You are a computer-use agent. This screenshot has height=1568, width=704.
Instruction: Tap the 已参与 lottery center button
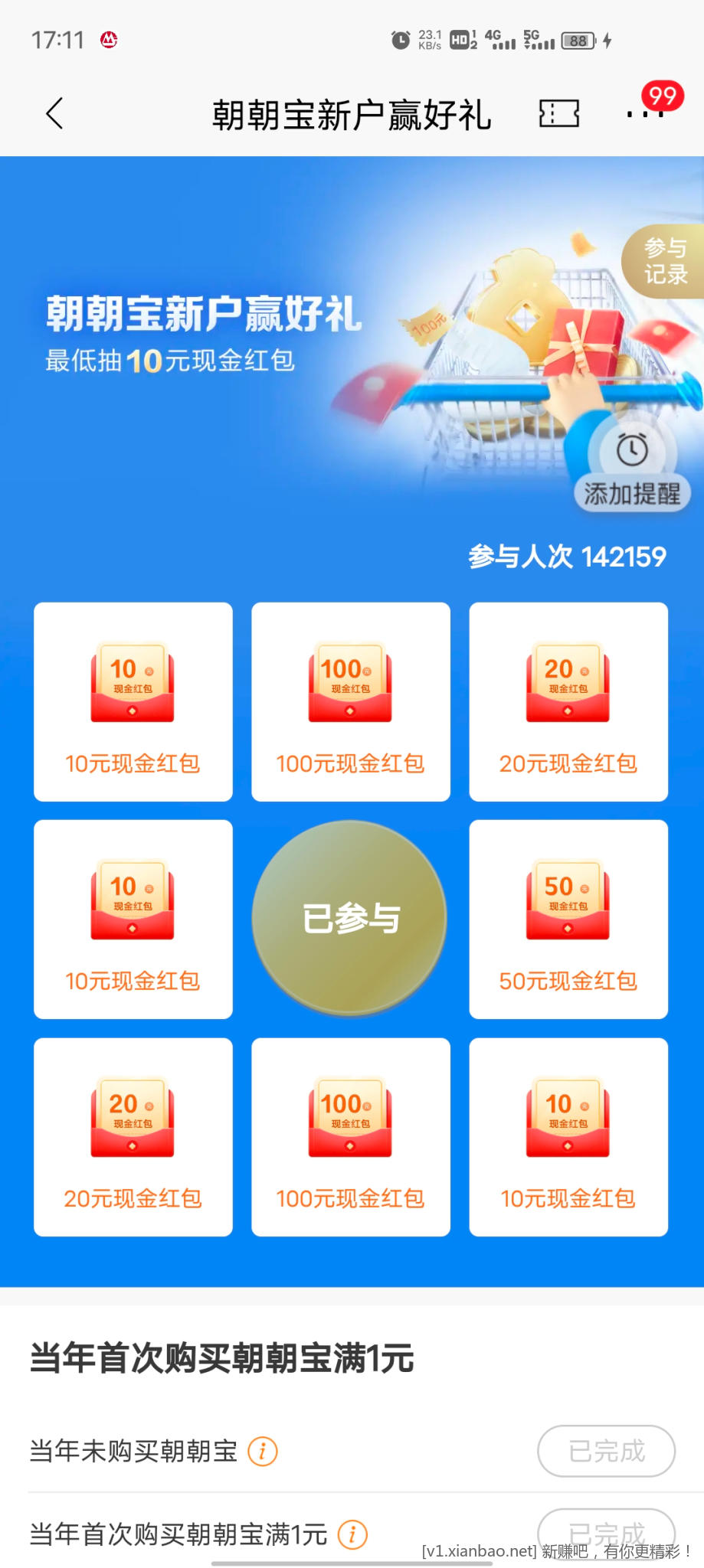click(350, 918)
